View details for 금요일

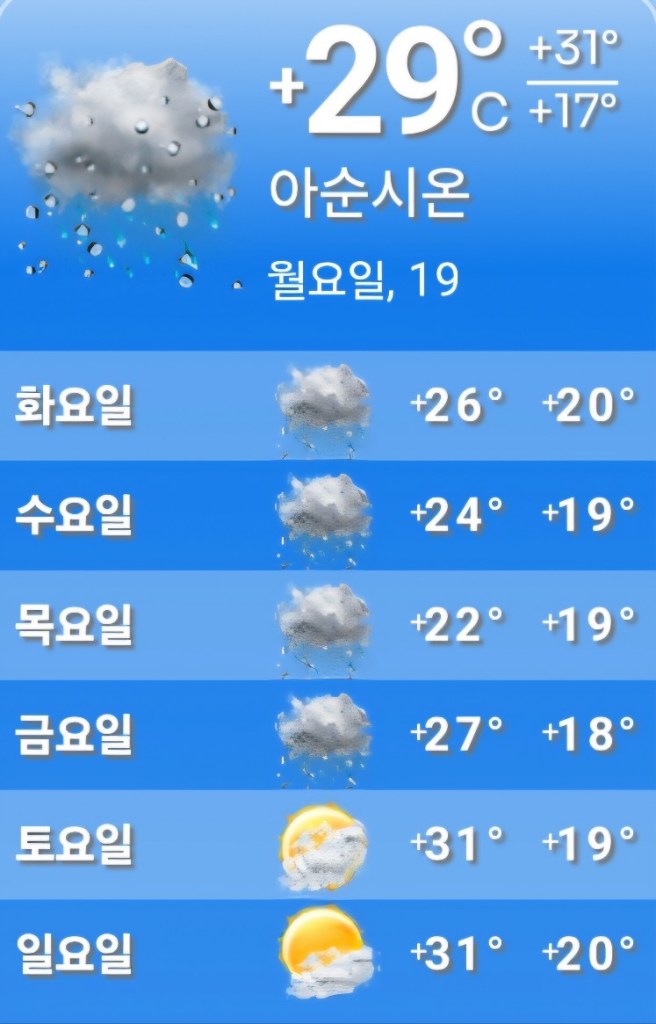pyautogui.click(x=328, y=736)
